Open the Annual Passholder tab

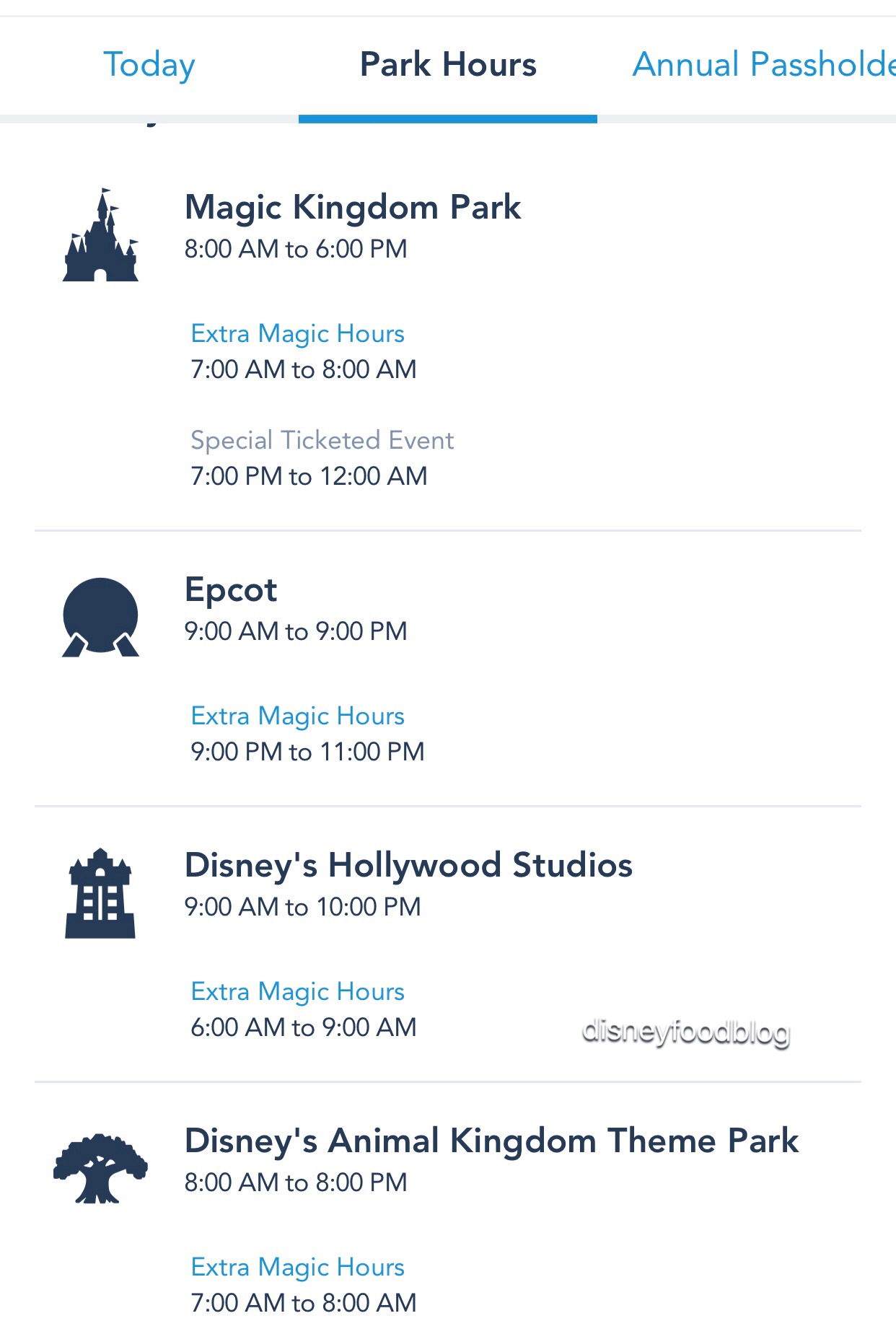(x=763, y=65)
